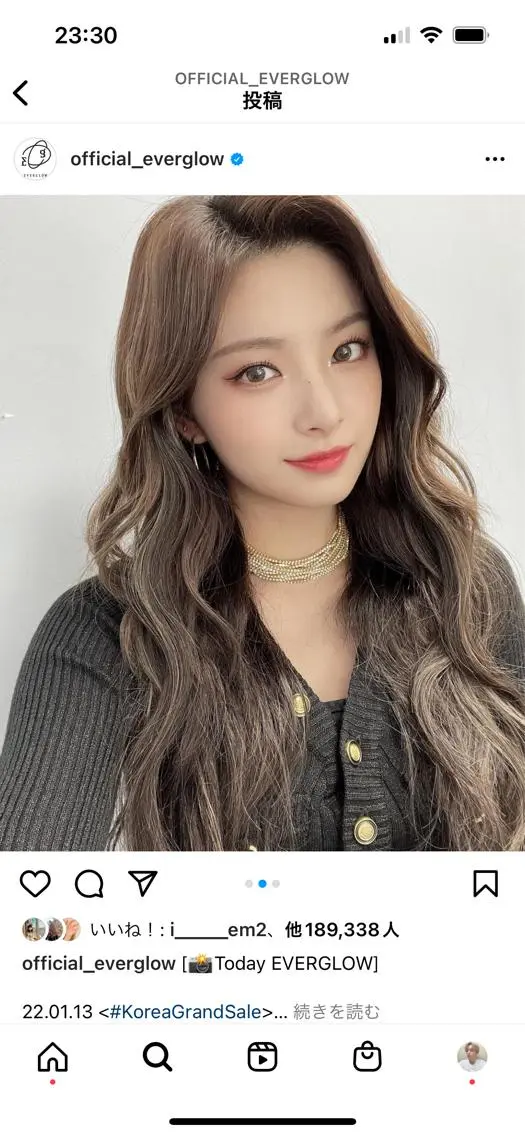Expand caption with 続きを読む
The image size is (525, 1136).
[337, 1012]
